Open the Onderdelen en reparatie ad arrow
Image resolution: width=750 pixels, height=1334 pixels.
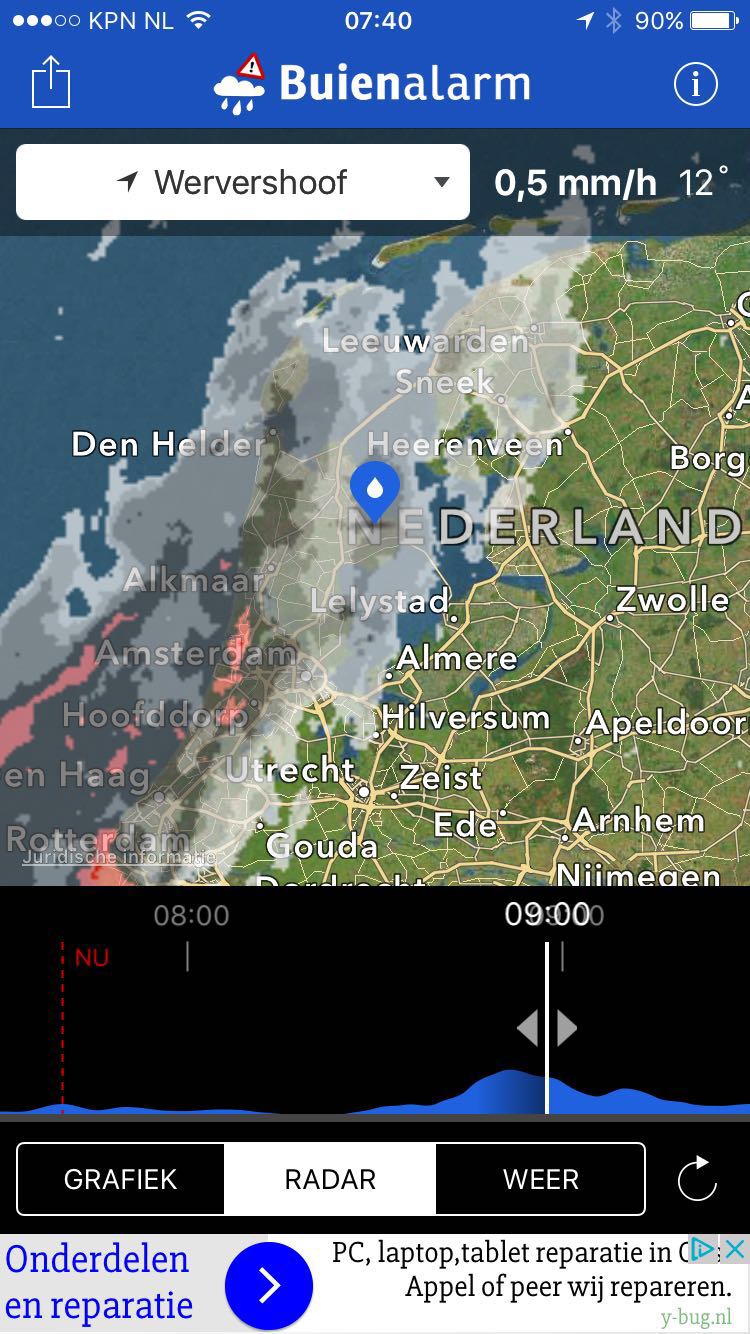[x=268, y=1285]
